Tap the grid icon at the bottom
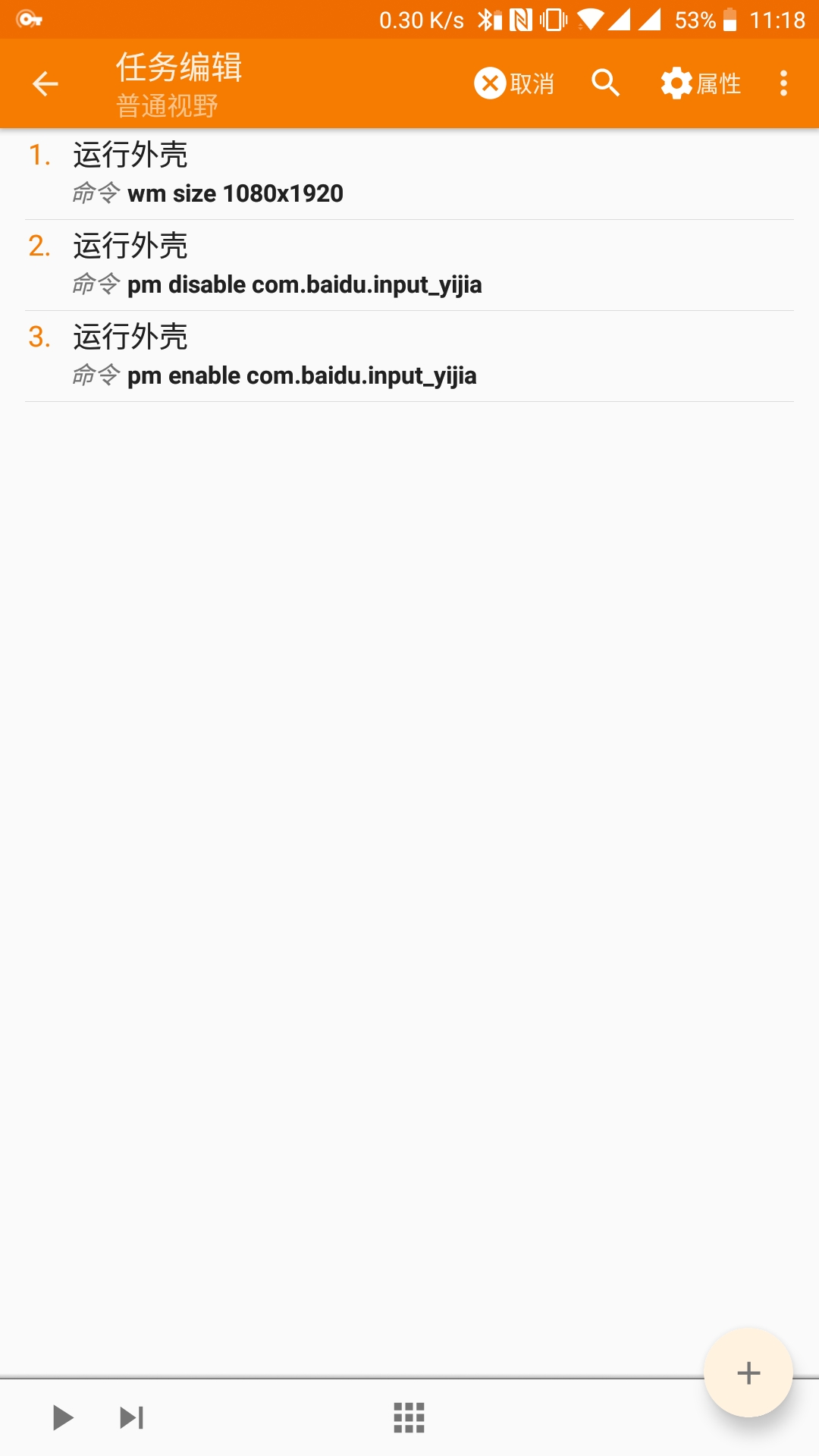Screen dimensions: 819x1456 tap(409, 1417)
